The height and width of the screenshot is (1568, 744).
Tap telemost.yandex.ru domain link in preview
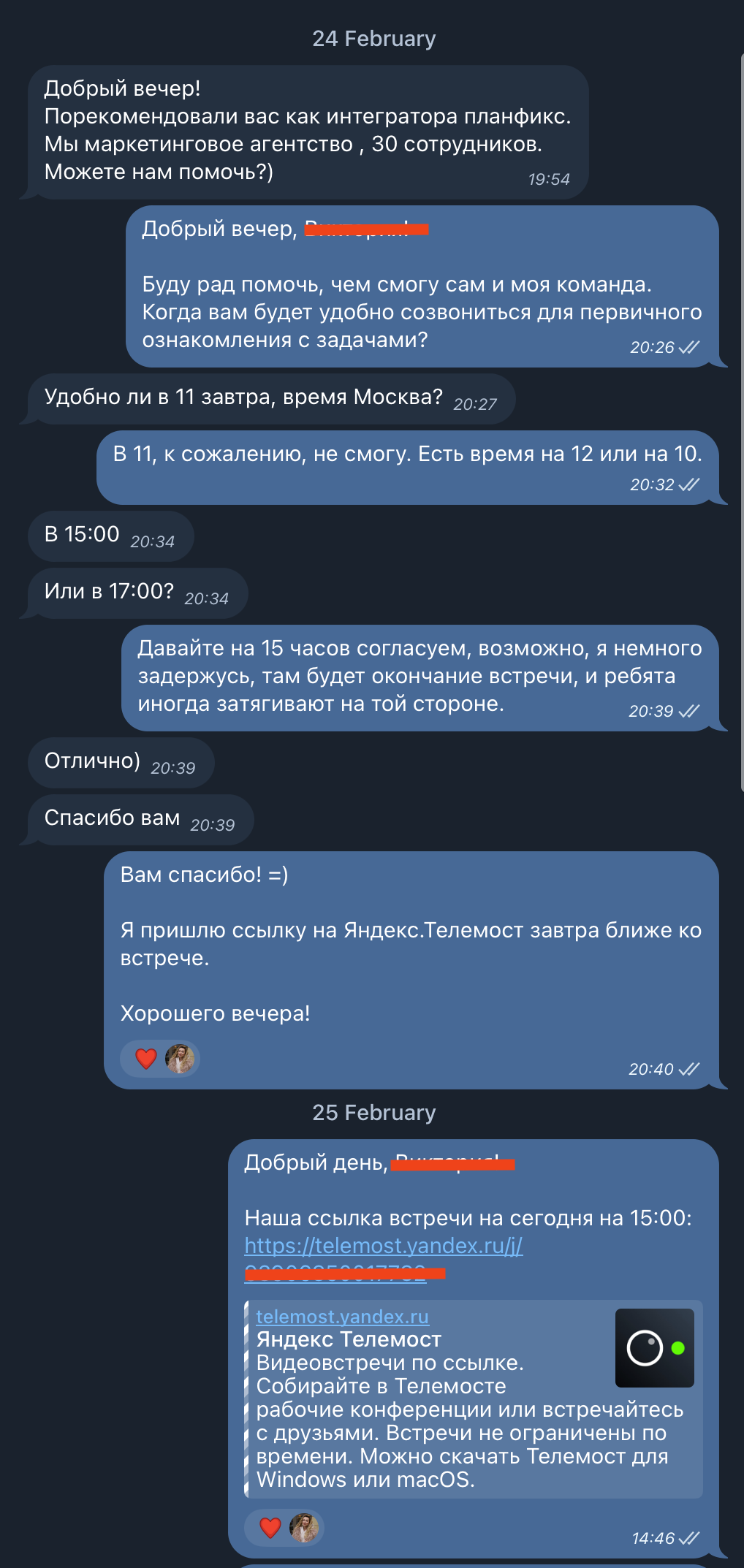(x=342, y=1317)
